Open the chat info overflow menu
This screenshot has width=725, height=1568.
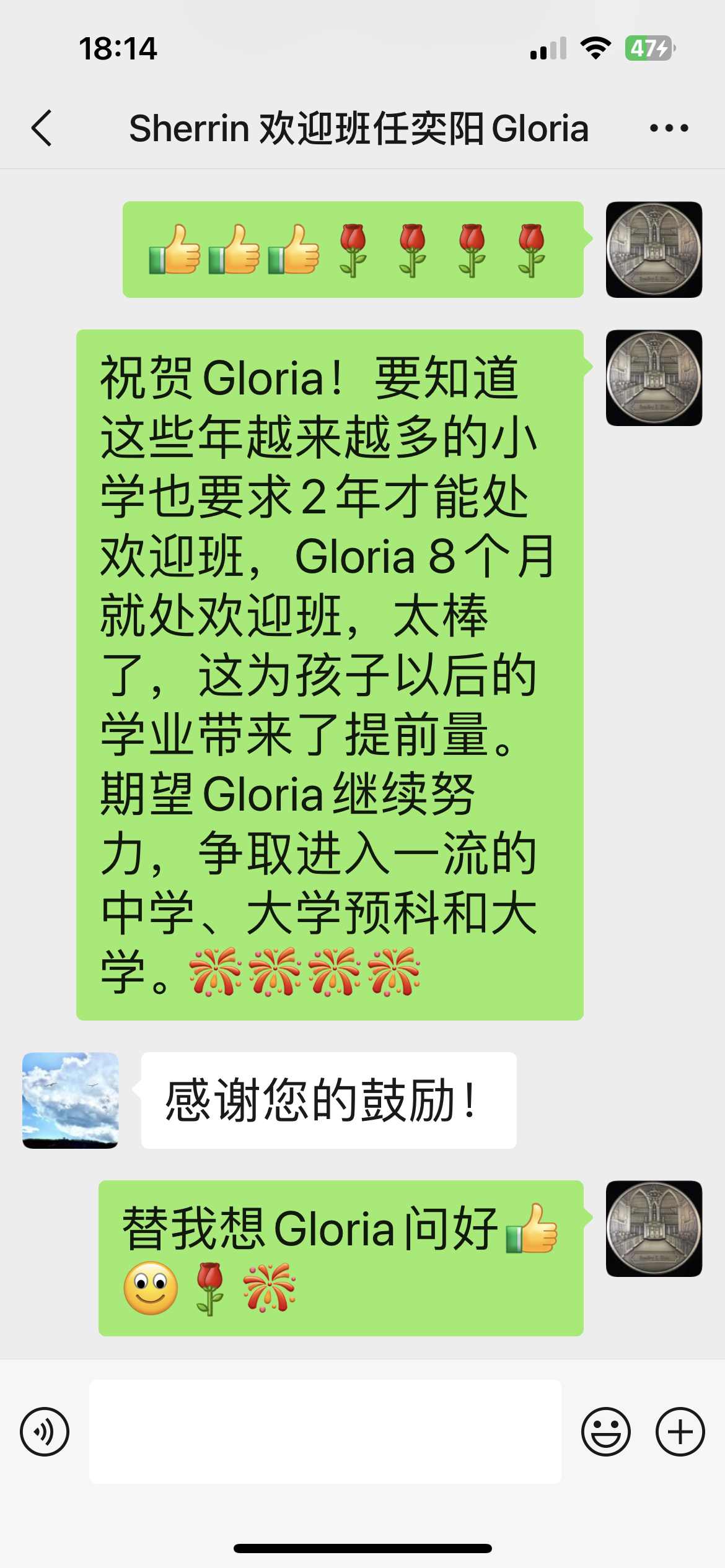669,128
